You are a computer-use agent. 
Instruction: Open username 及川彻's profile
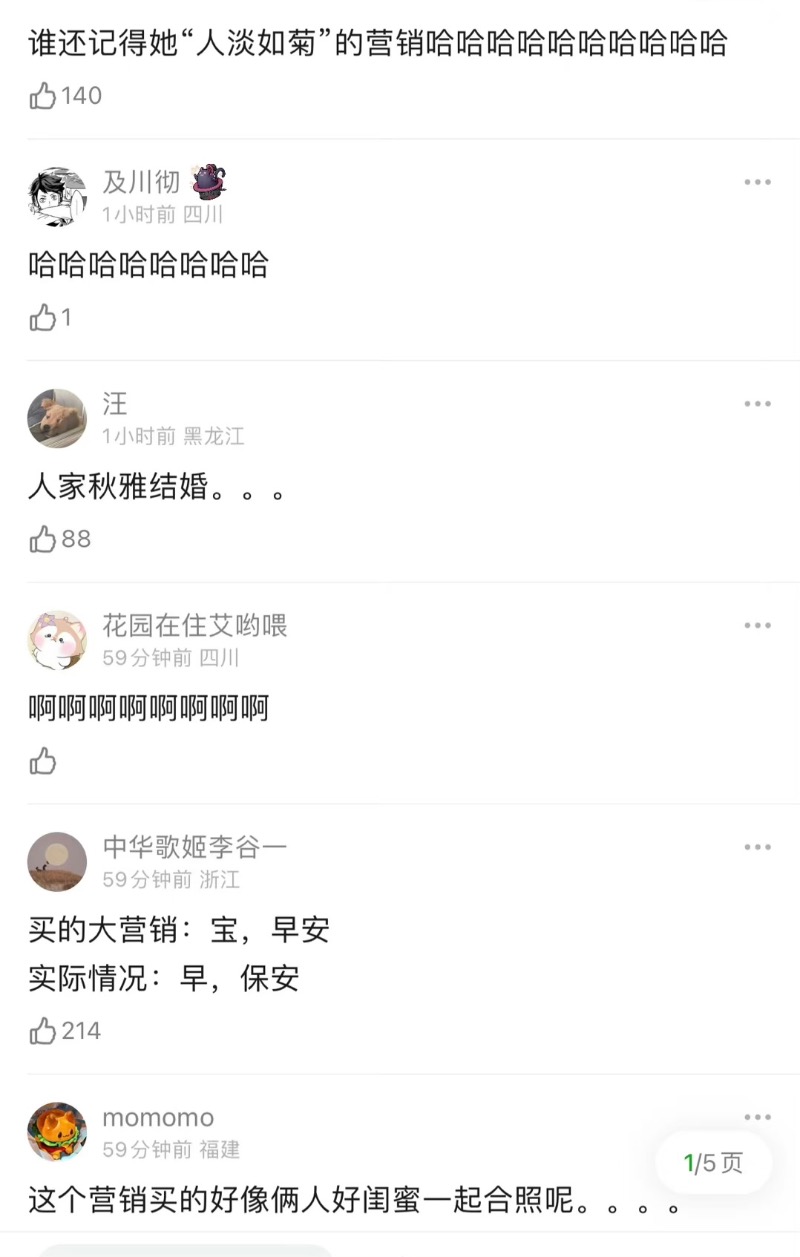[141, 182]
